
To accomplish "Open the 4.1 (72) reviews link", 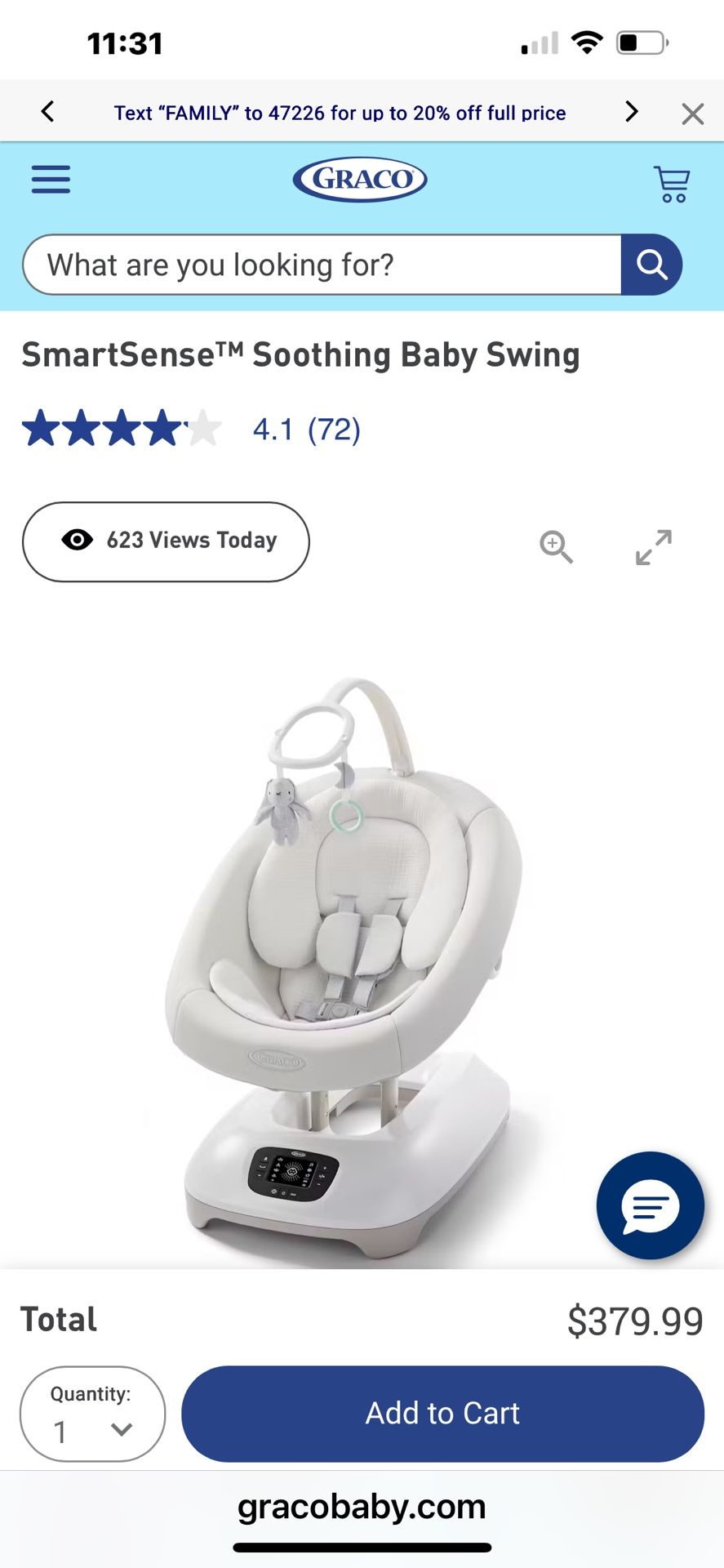I will tap(306, 428).
